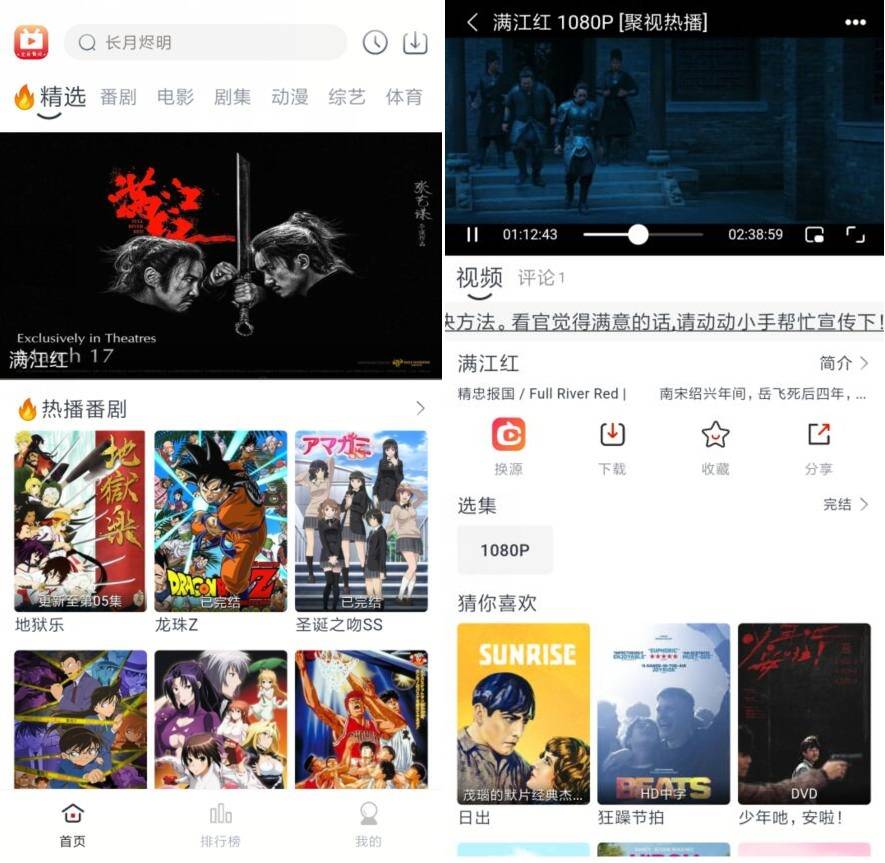
Task: Pause the video playback
Action: click(472, 235)
